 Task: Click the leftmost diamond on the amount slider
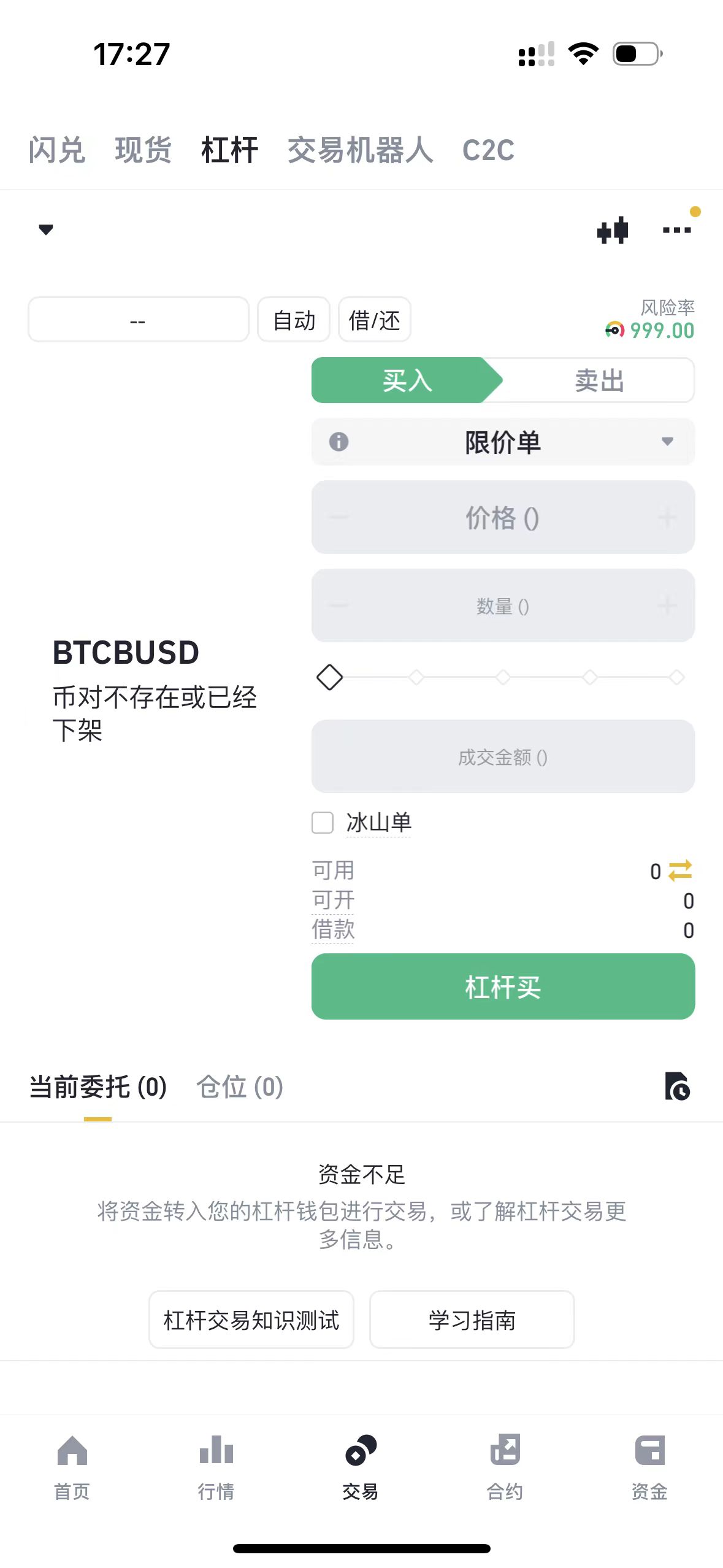[x=329, y=677]
